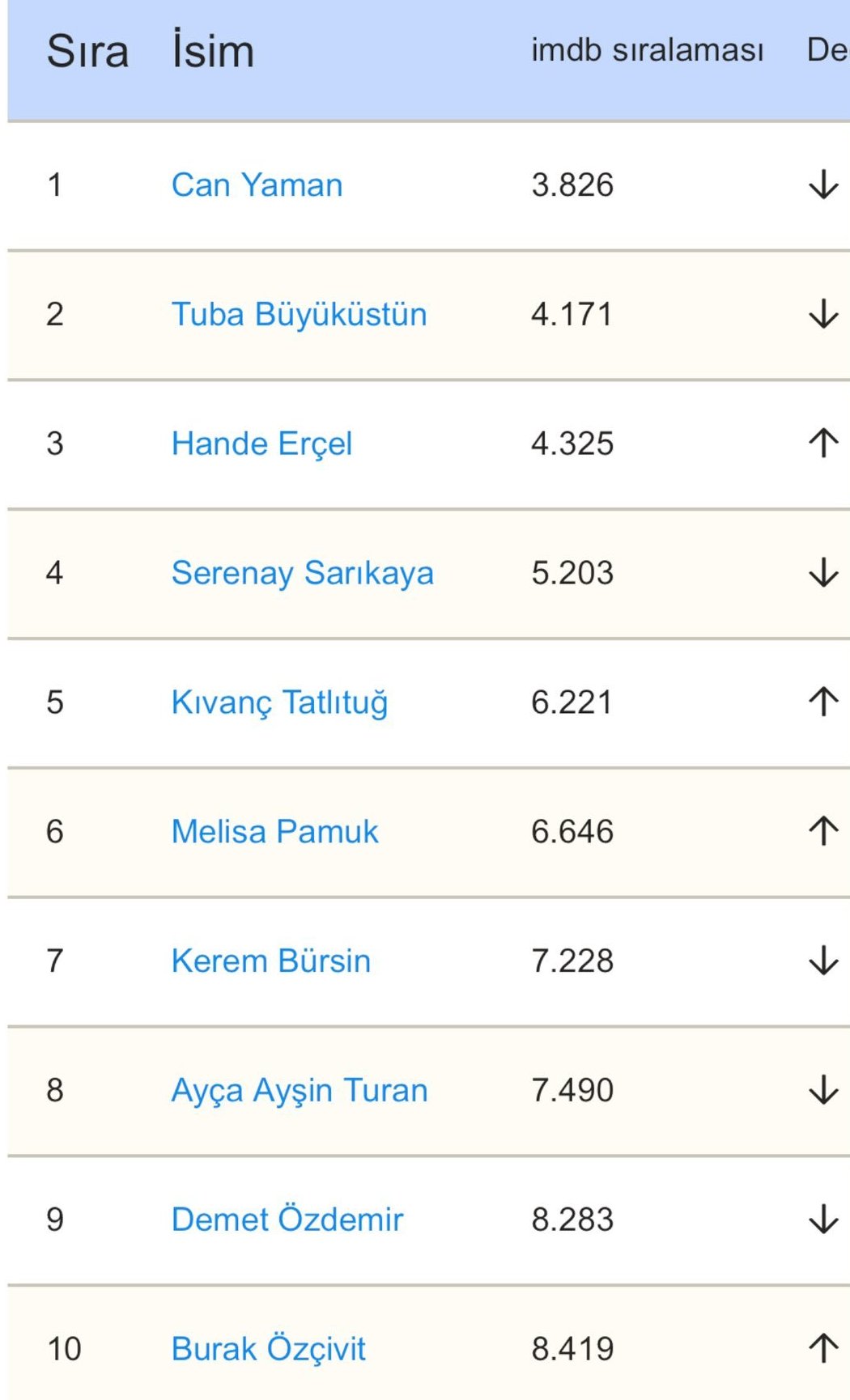Open Can Yaman's link

257,185
